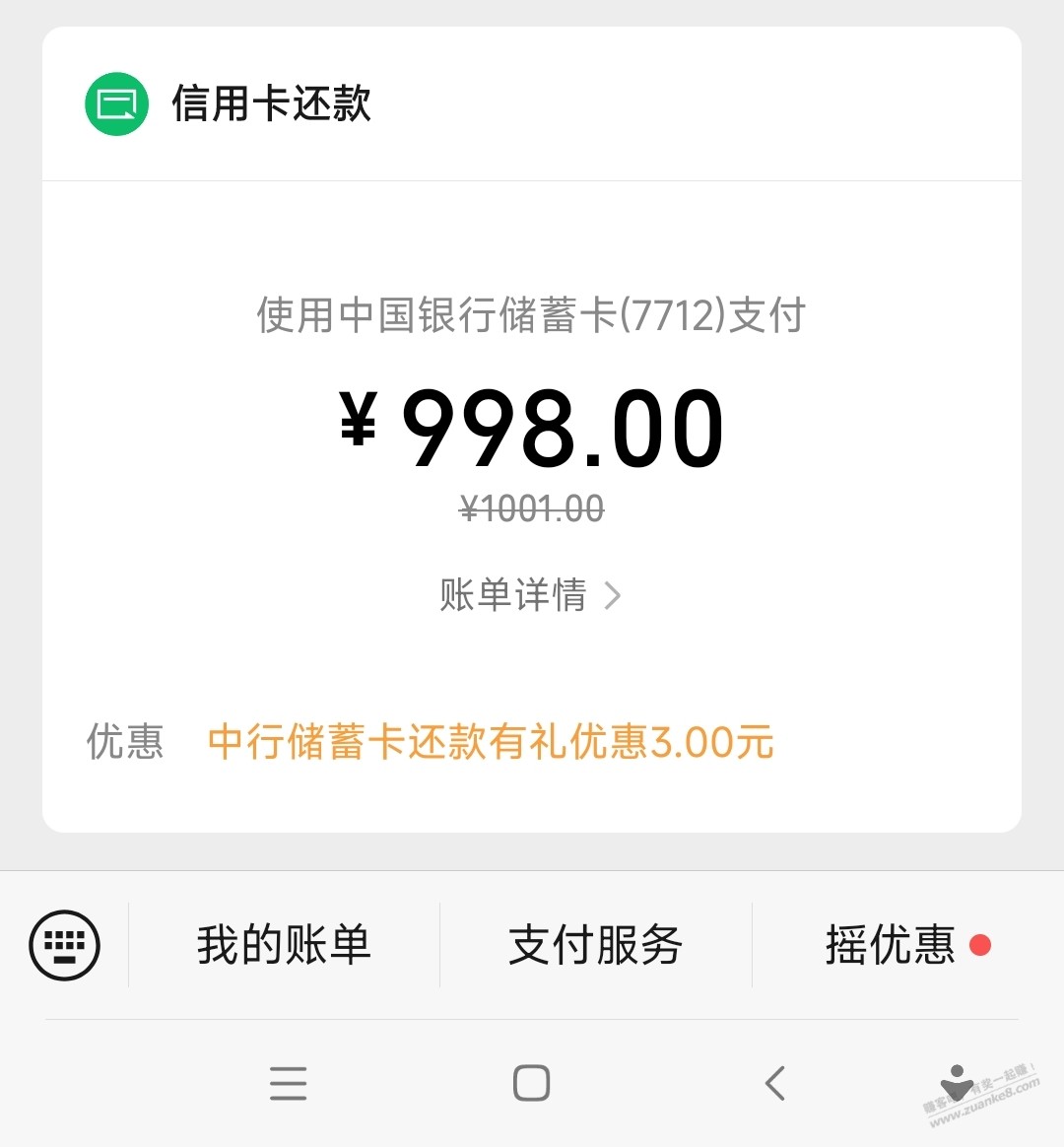Screen dimensions: 1064x1147
Task: Select the 我的账单 menu item
Action: pos(283,944)
